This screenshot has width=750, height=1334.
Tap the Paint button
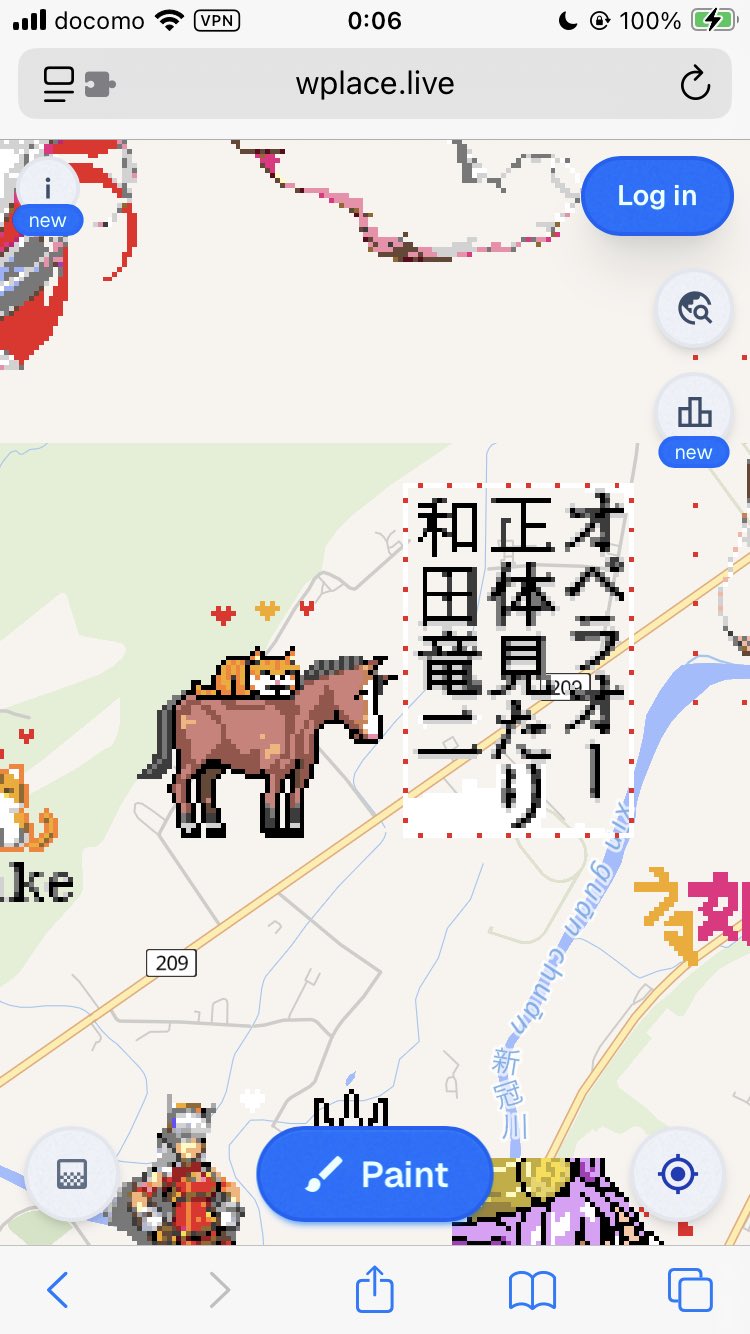tap(375, 1174)
